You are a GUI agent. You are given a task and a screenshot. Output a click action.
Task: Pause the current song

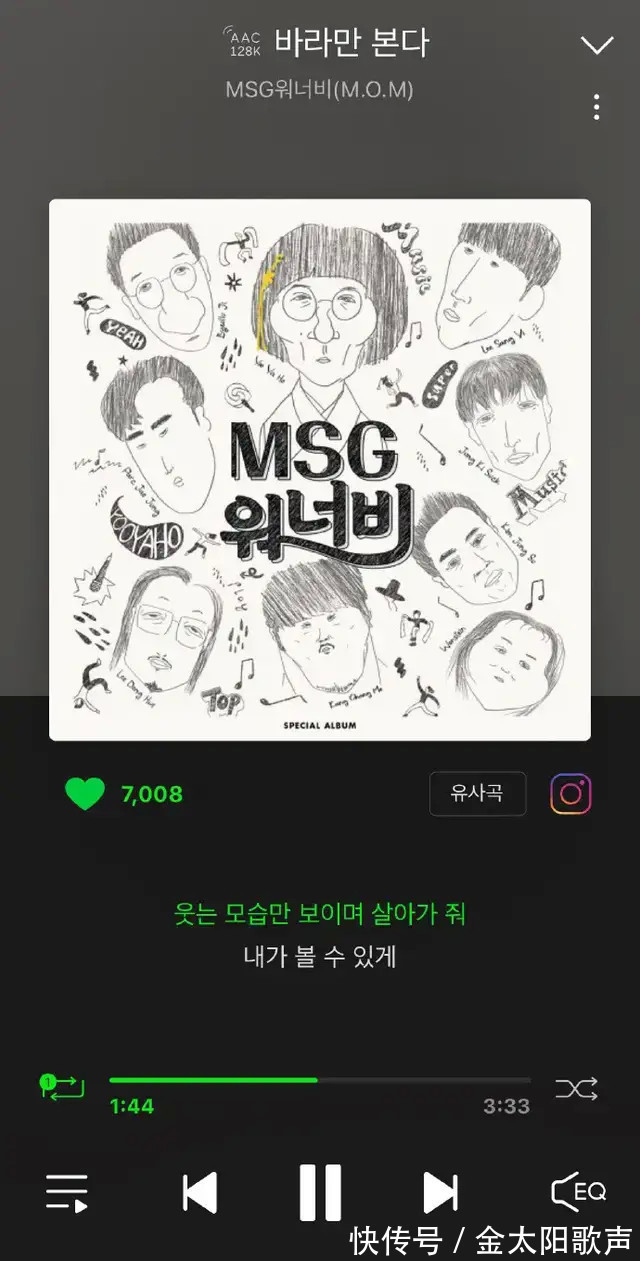coord(320,1192)
